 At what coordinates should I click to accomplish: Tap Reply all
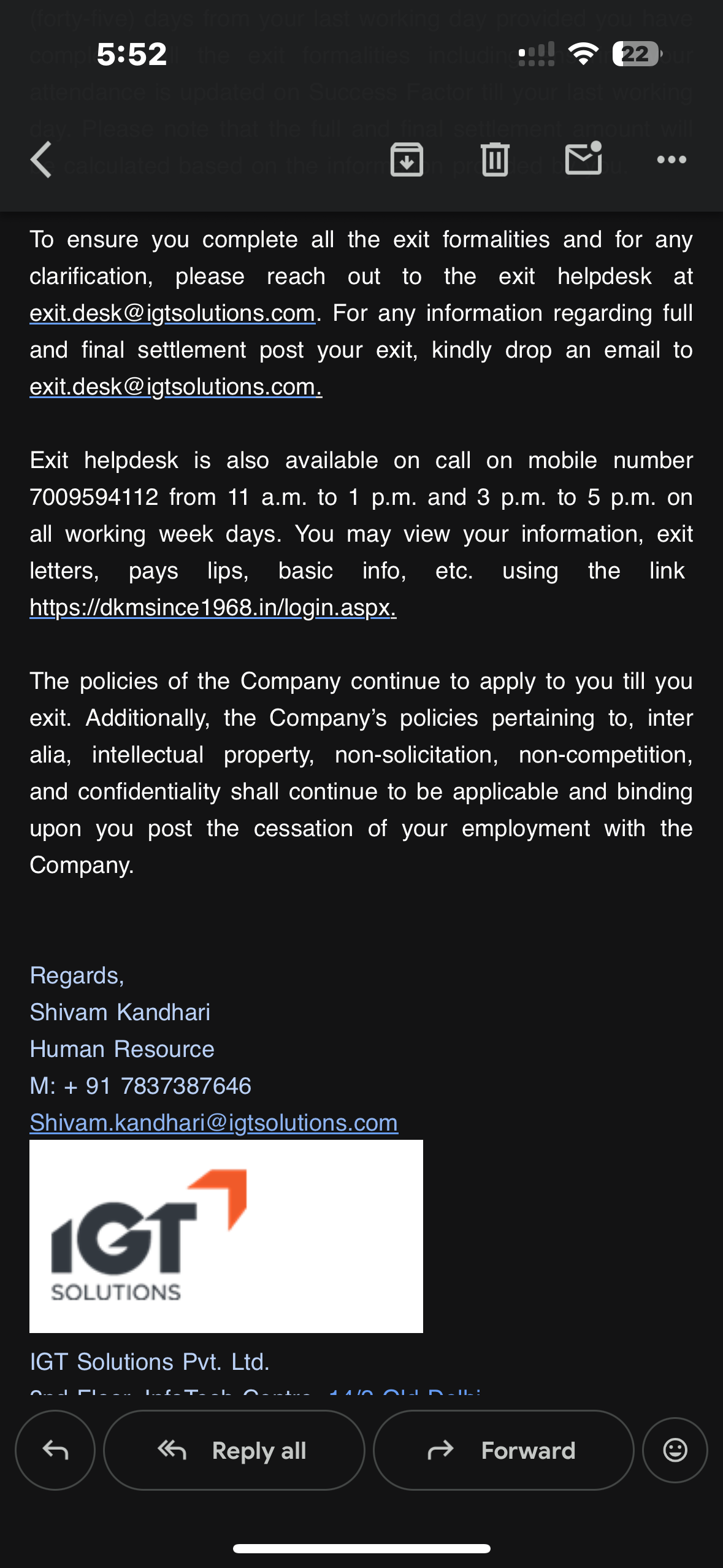pyautogui.click(x=234, y=1450)
